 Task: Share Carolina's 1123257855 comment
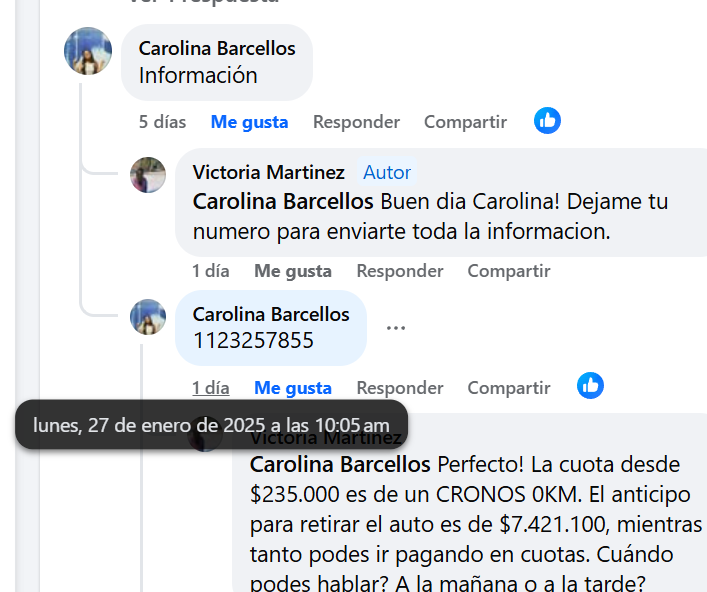pyautogui.click(x=508, y=388)
